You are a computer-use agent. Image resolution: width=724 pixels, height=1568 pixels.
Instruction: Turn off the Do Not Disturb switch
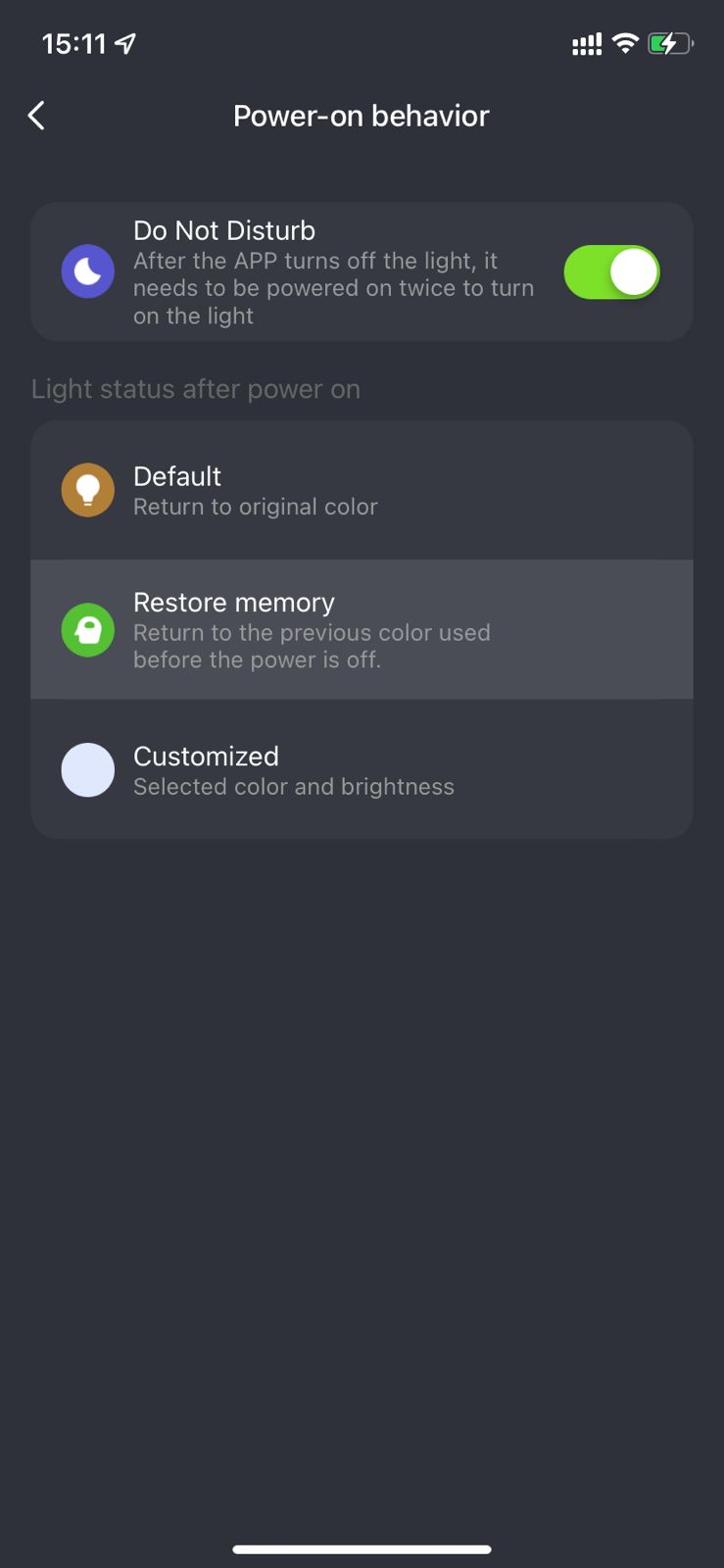(611, 272)
